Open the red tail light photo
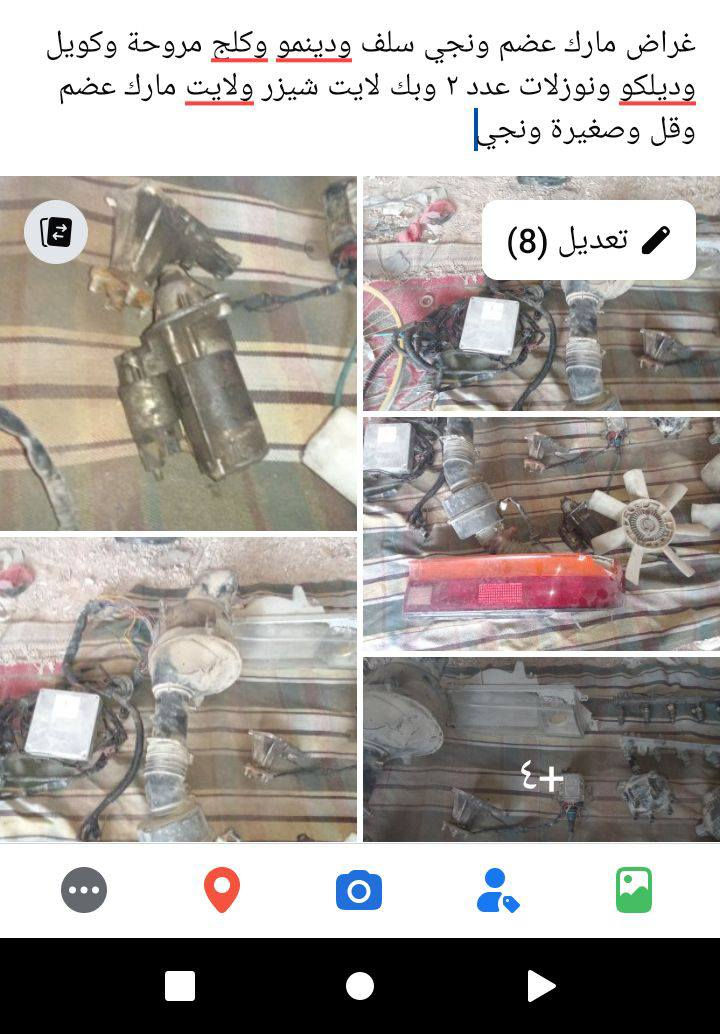 [x=541, y=533]
